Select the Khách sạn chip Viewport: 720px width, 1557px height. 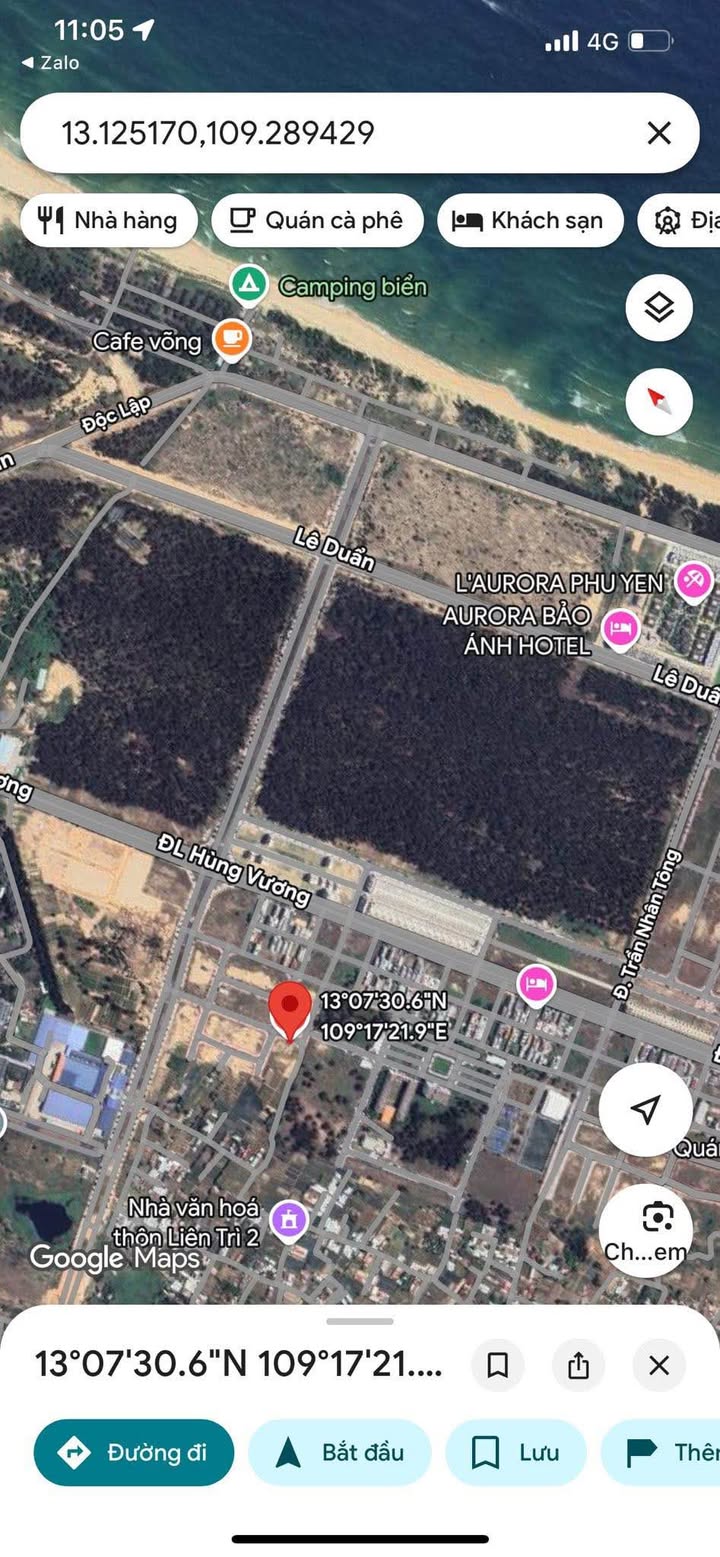click(529, 221)
